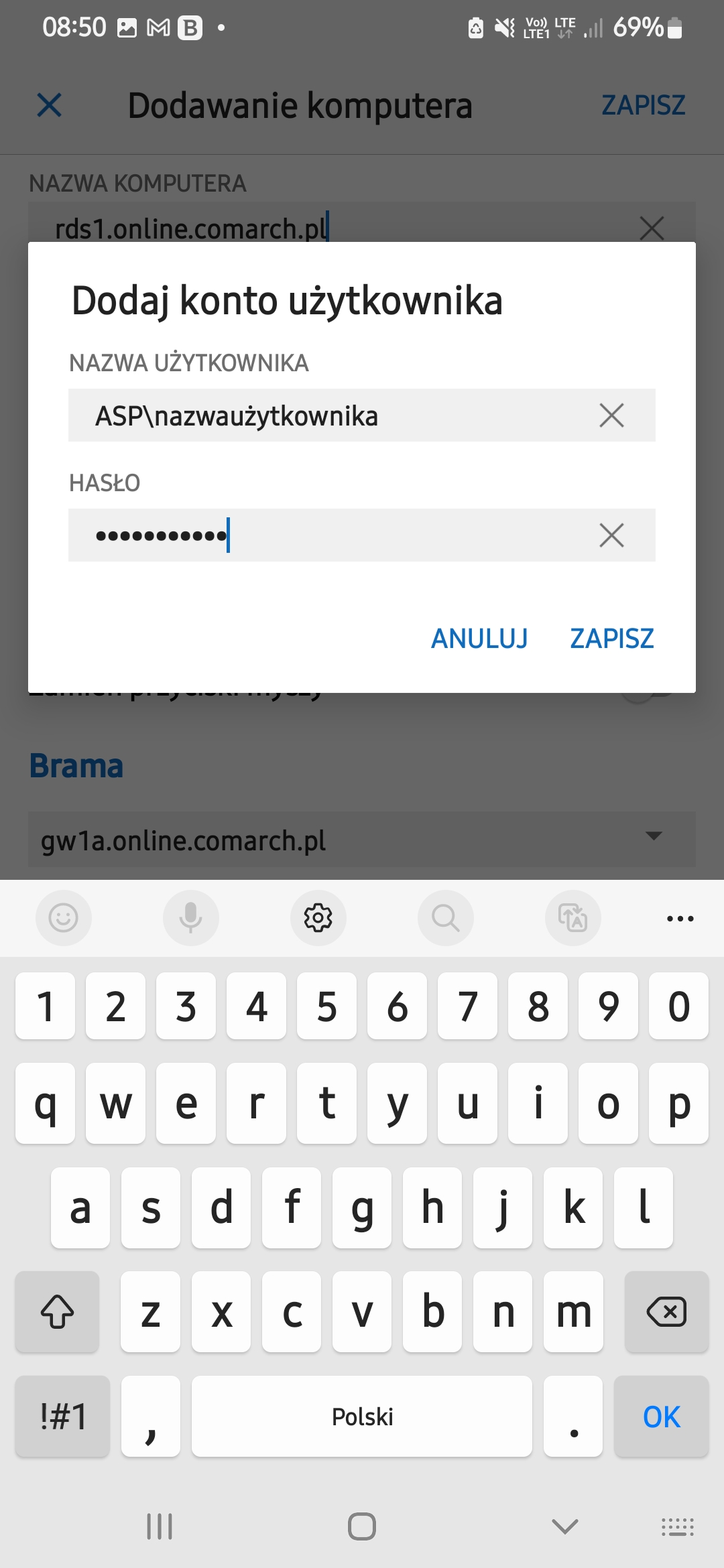724x1568 pixels.
Task: Toggle the shift key
Action: coord(58,1311)
